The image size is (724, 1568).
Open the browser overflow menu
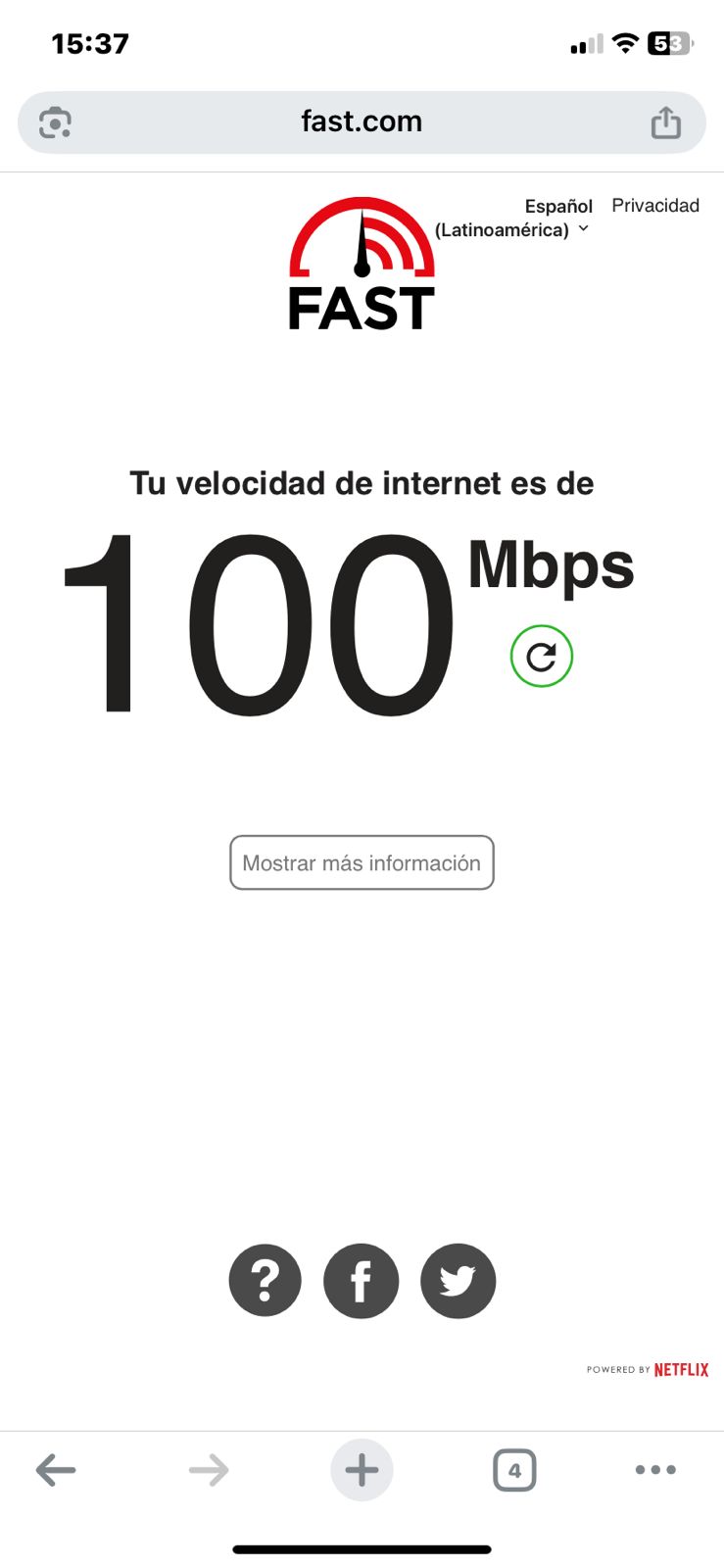pos(655,1470)
